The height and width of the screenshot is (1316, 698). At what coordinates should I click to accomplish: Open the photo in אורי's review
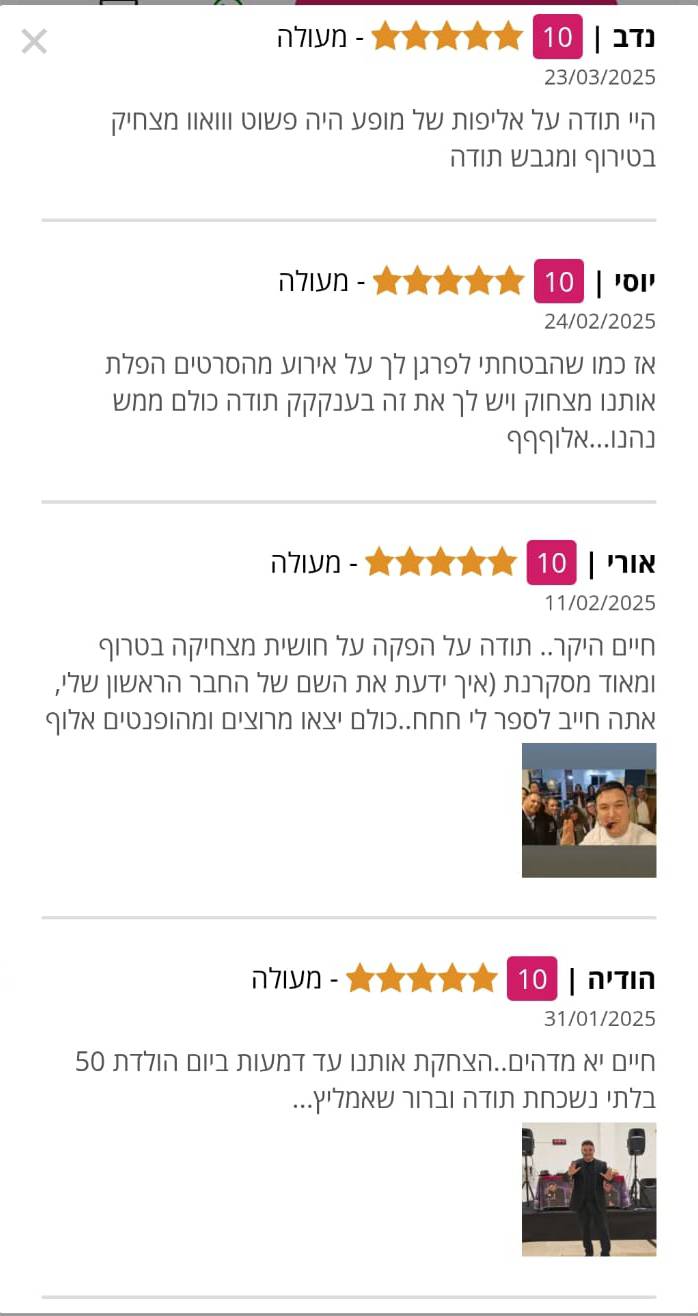(x=589, y=809)
